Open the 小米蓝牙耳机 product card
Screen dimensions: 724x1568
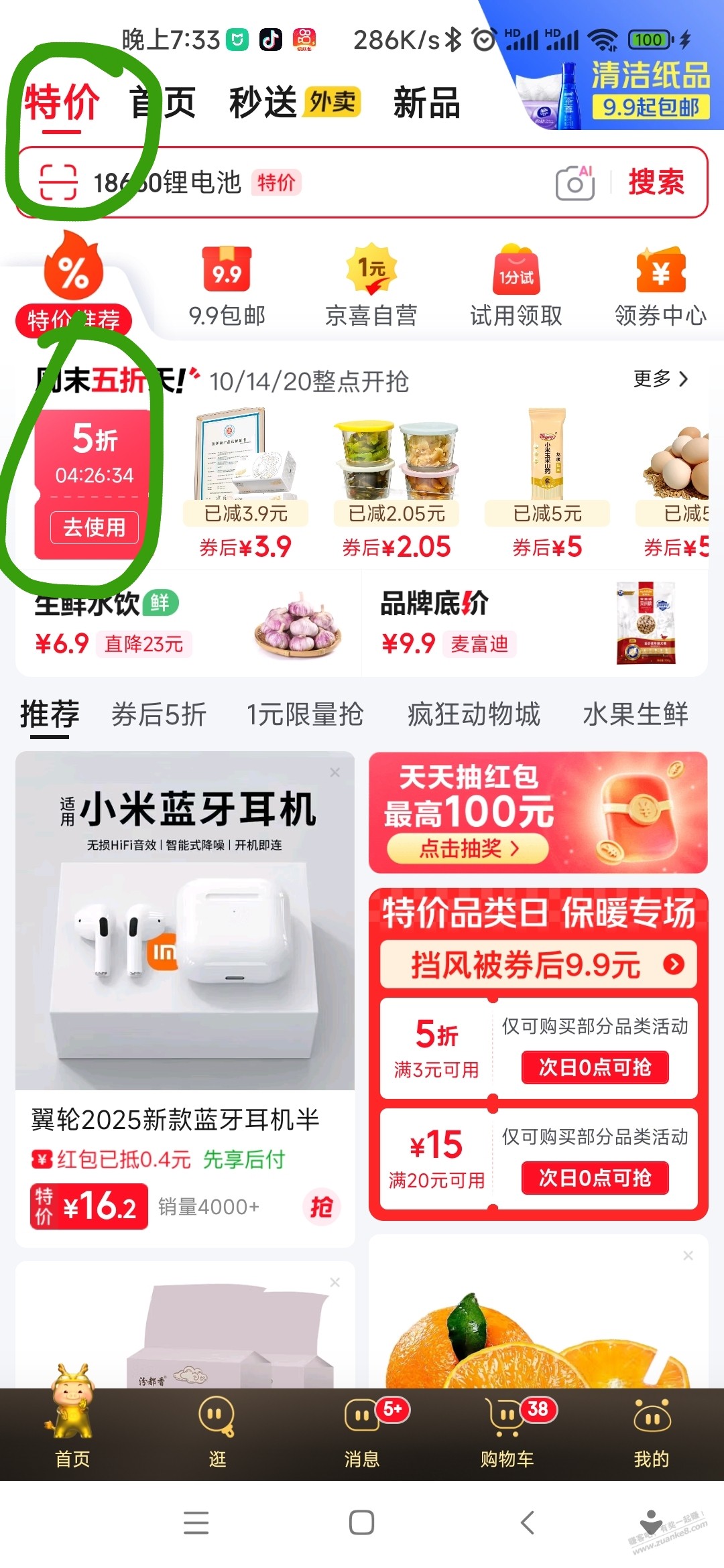pos(185,938)
